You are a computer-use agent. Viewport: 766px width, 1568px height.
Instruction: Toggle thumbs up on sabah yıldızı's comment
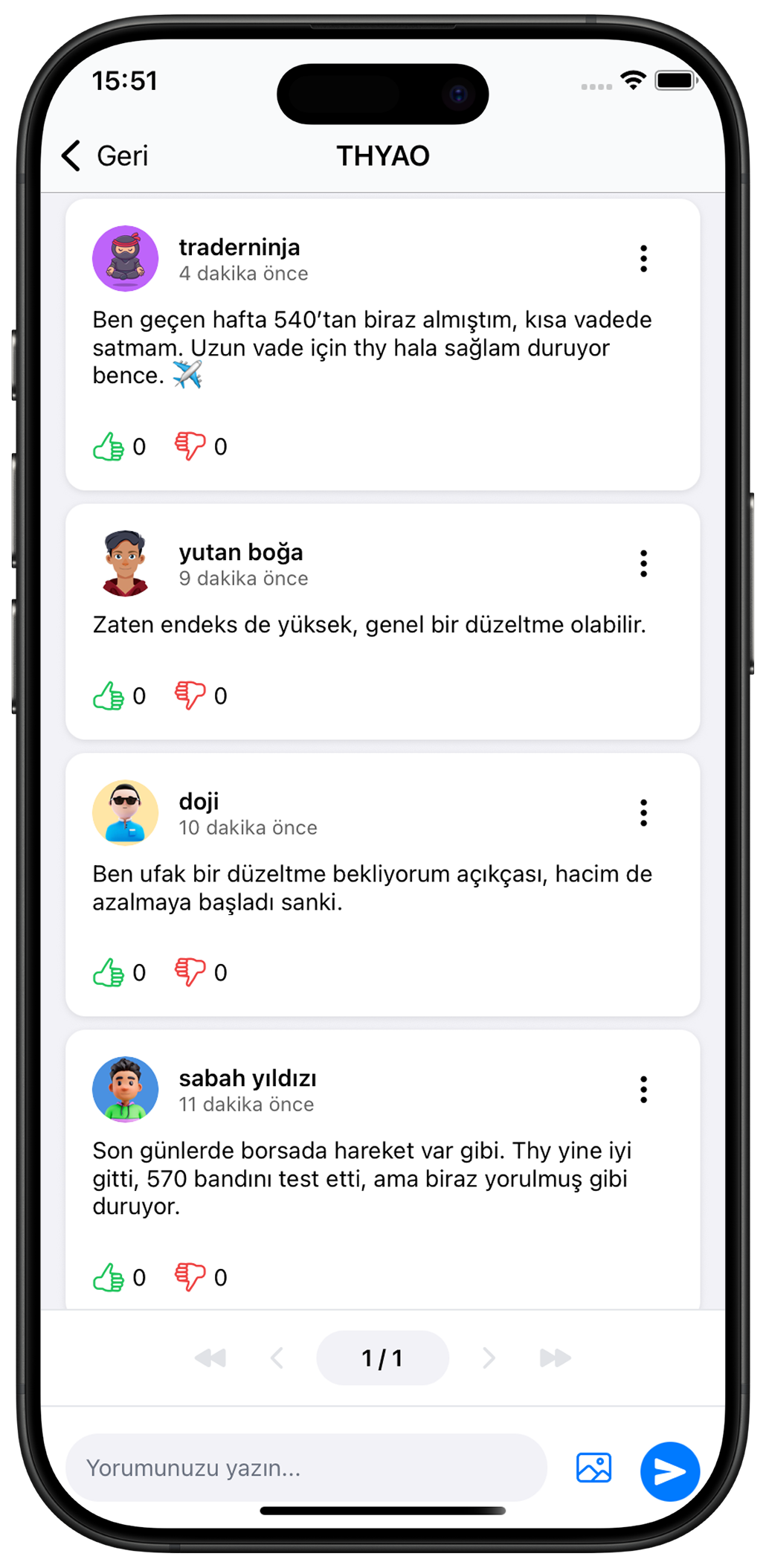click(109, 1276)
